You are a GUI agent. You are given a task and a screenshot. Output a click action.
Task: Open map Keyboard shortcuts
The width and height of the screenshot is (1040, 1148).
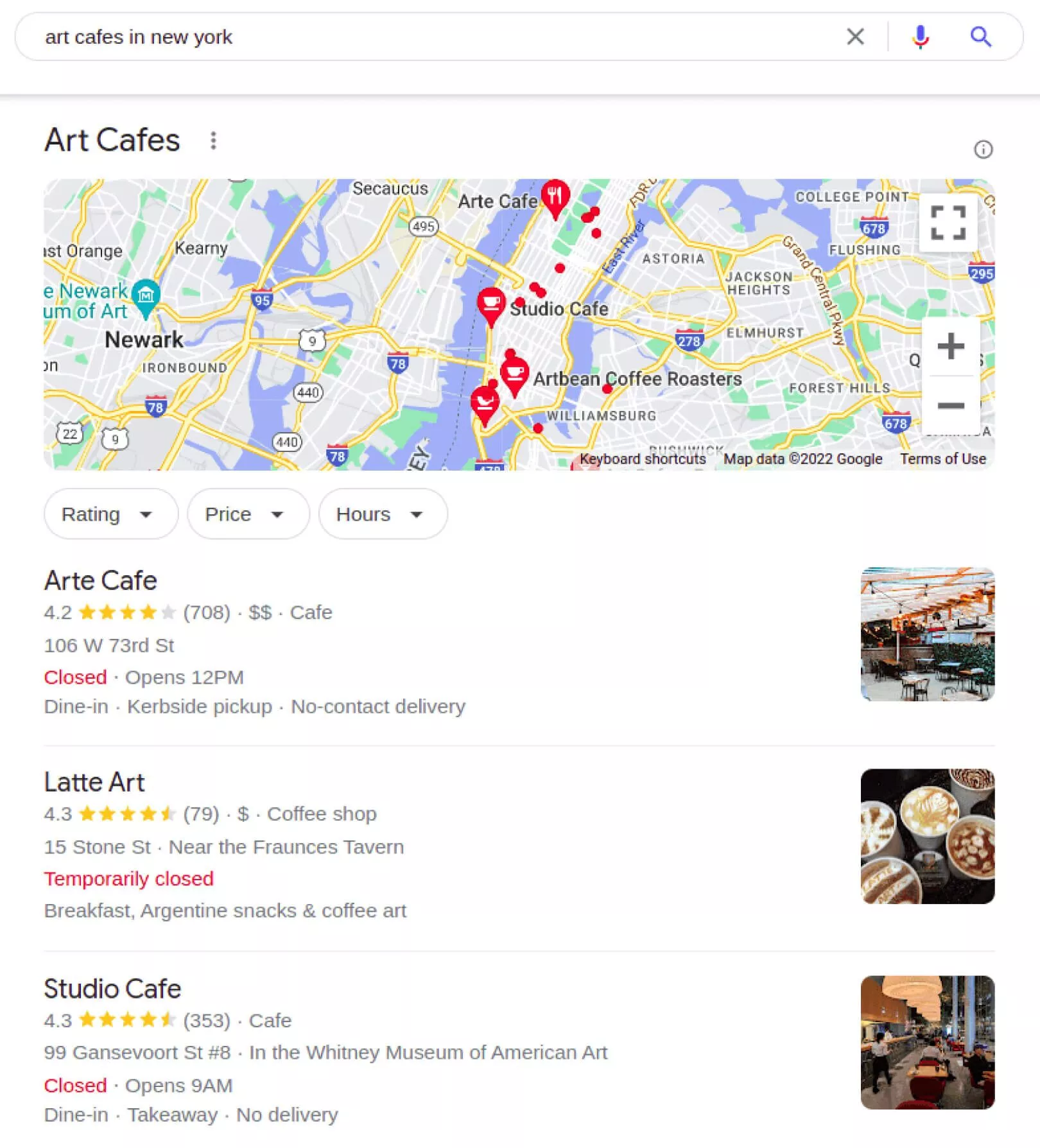pos(643,459)
